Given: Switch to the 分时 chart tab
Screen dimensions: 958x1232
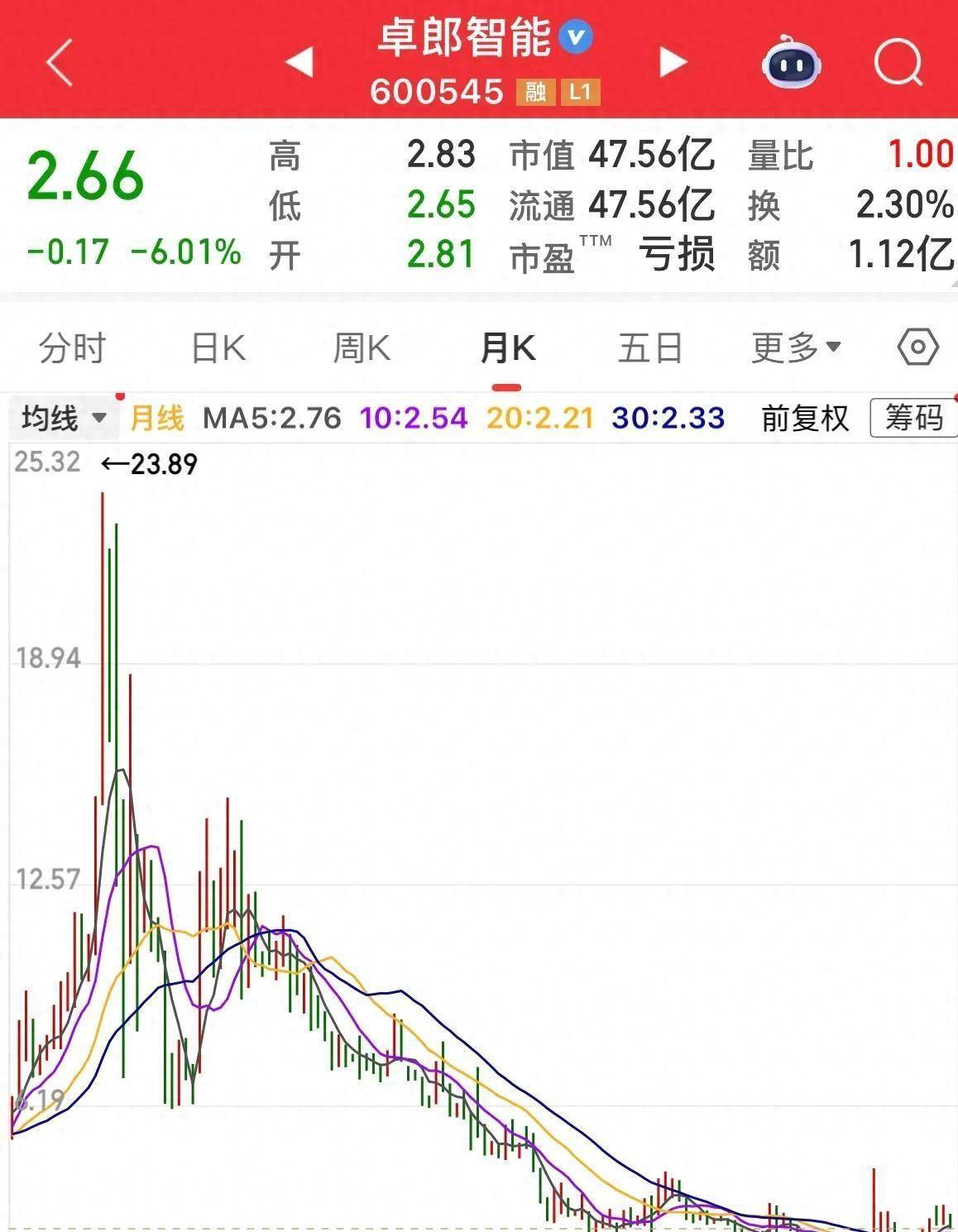Looking at the screenshot, I should click(73, 348).
